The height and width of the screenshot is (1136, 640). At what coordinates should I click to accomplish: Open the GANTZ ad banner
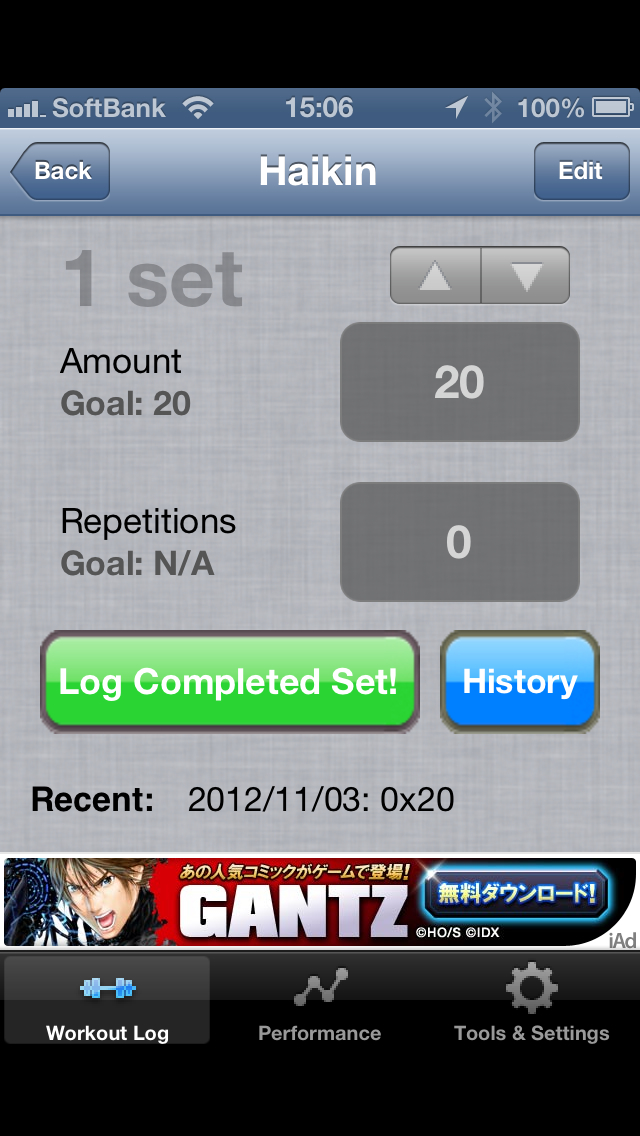coord(320,902)
